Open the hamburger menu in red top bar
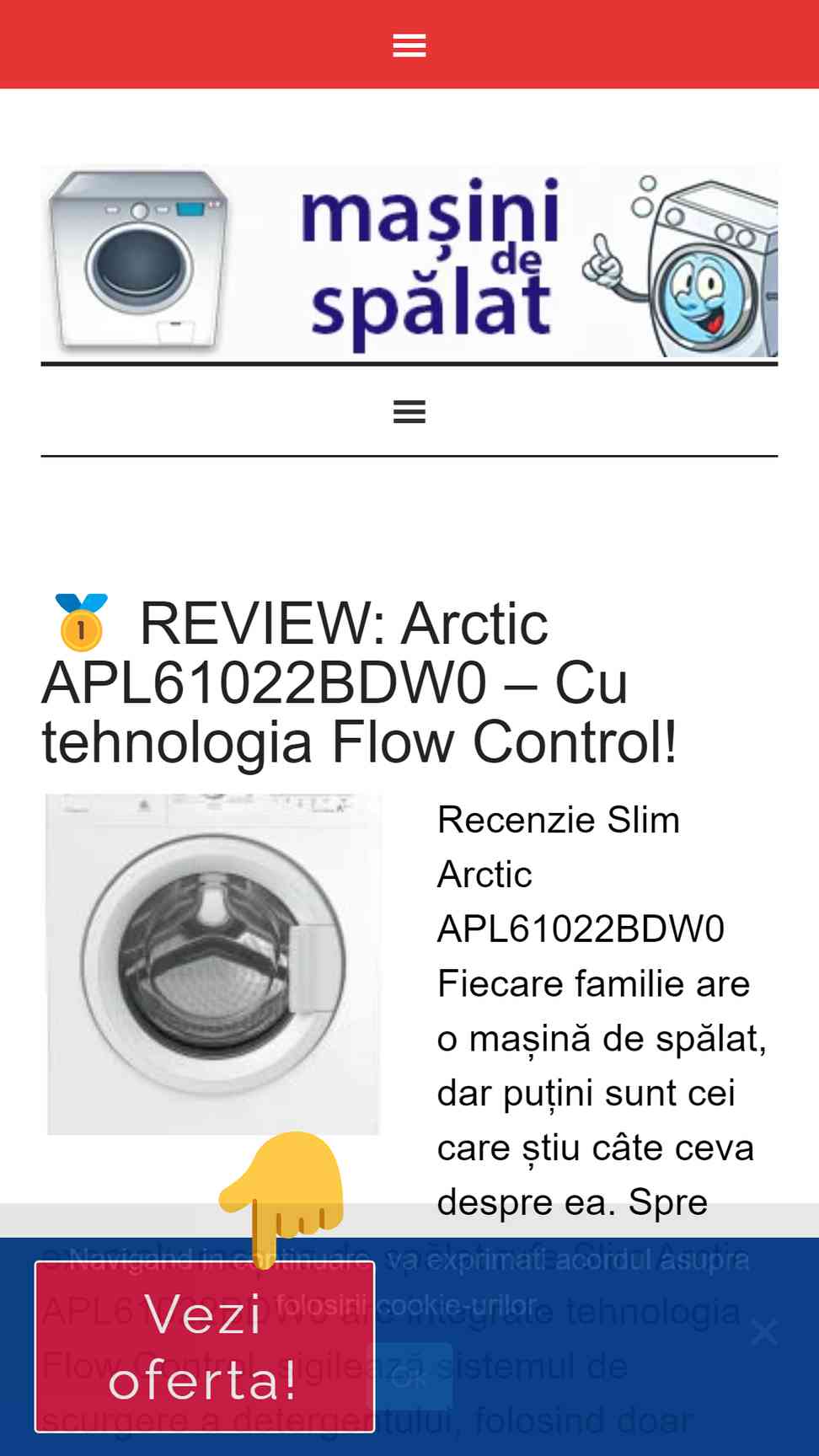Screen dimensions: 819x1456 tap(409, 45)
